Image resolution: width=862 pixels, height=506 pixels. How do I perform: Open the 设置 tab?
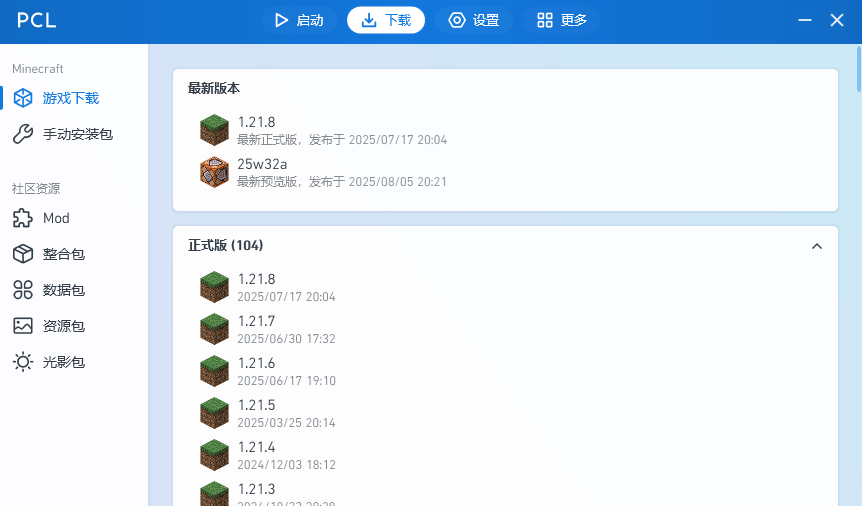(474, 20)
